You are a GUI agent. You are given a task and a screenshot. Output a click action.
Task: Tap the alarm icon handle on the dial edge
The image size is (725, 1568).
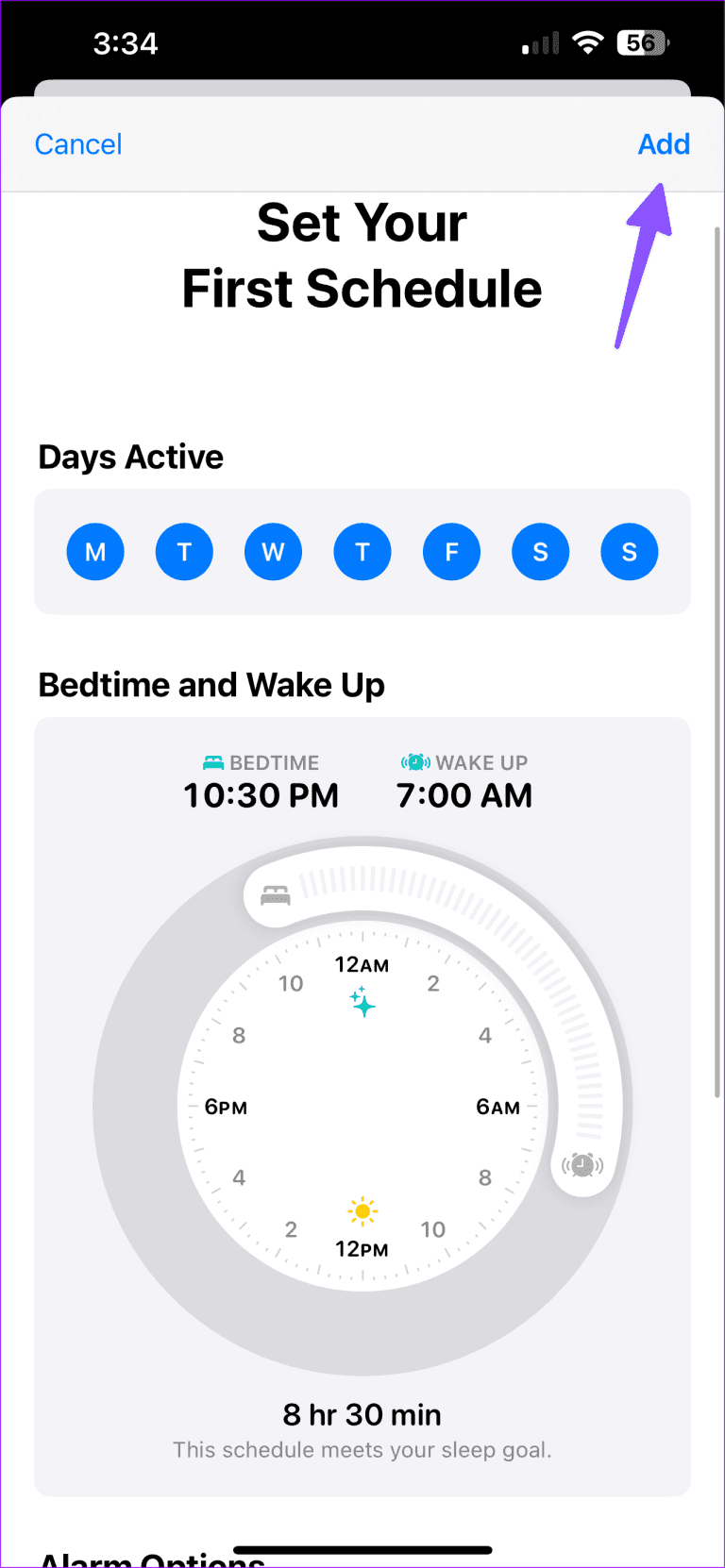(583, 1165)
